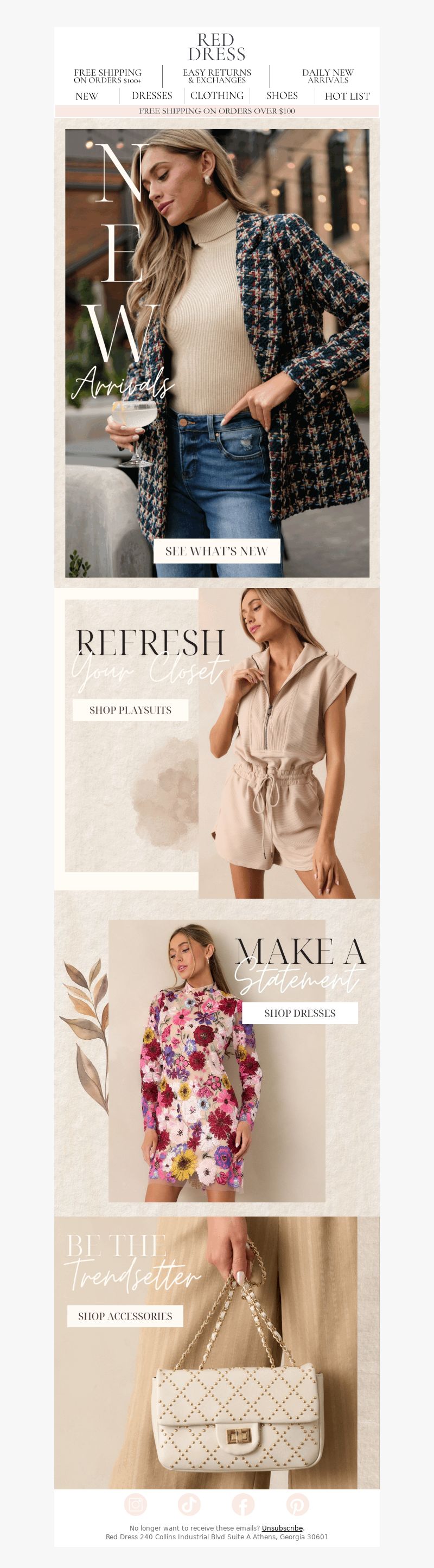Tap the Shop Accessories button
Screen dimensions: 434x1568
tap(125, 1316)
